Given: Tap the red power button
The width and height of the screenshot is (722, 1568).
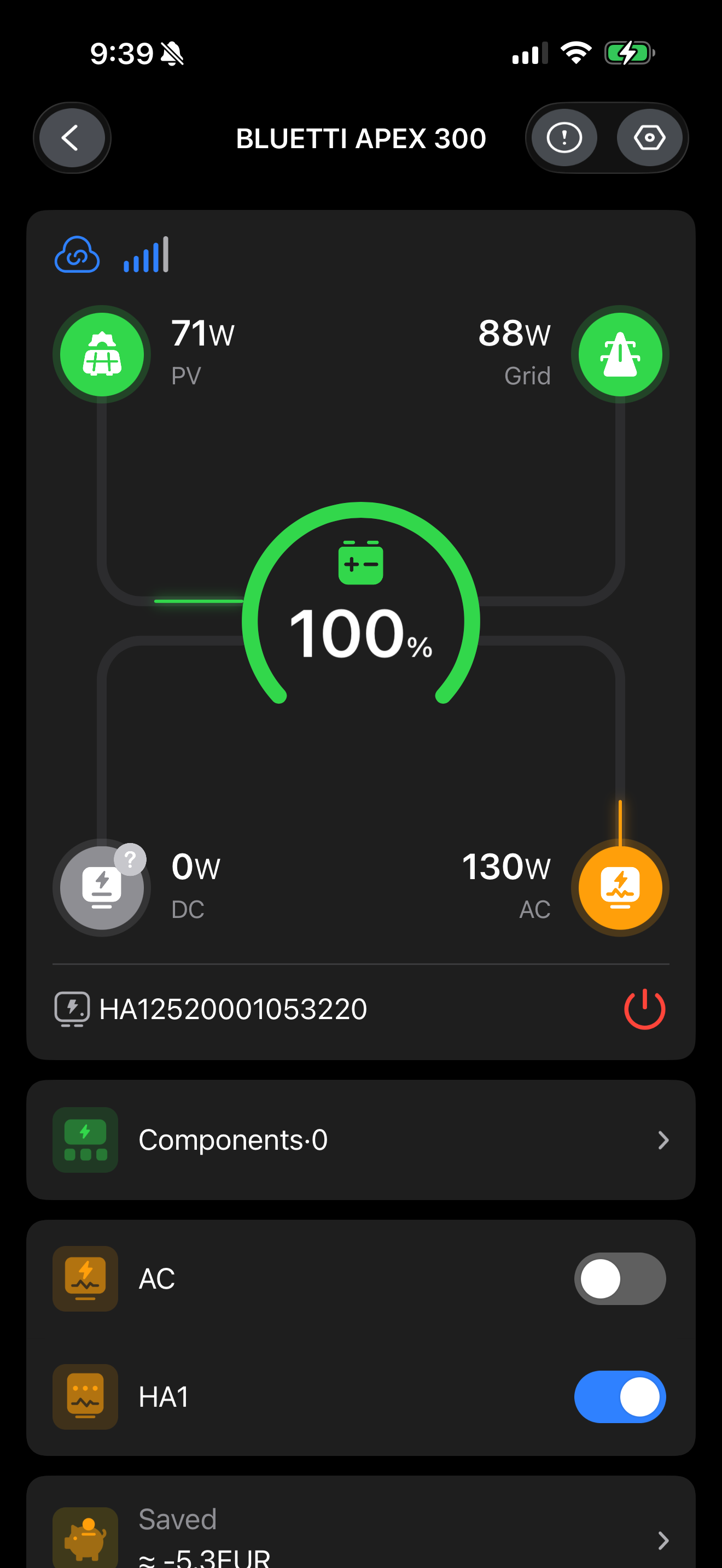Looking at the screenshot, I should coord(644,1009).
